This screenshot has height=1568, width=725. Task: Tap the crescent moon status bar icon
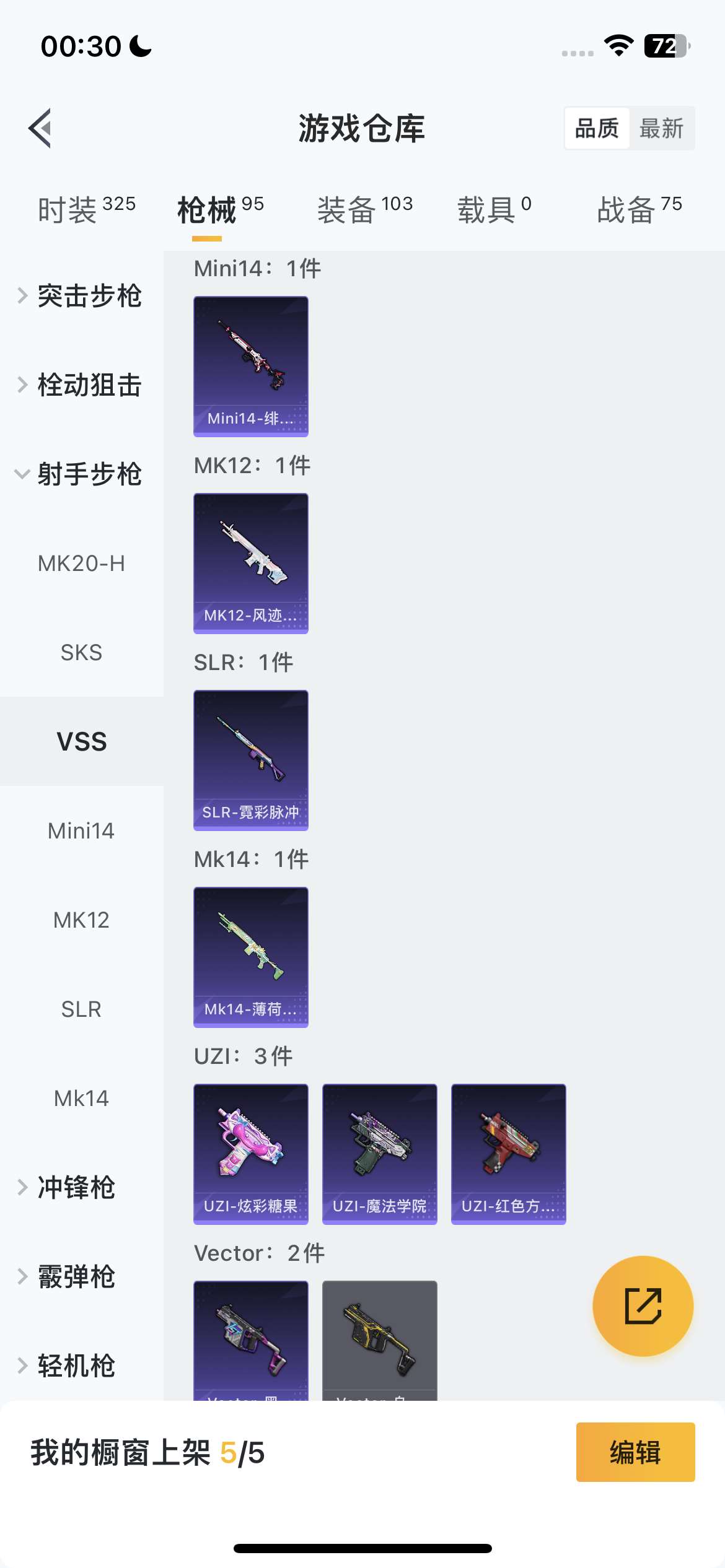click(x=138, y=46)
